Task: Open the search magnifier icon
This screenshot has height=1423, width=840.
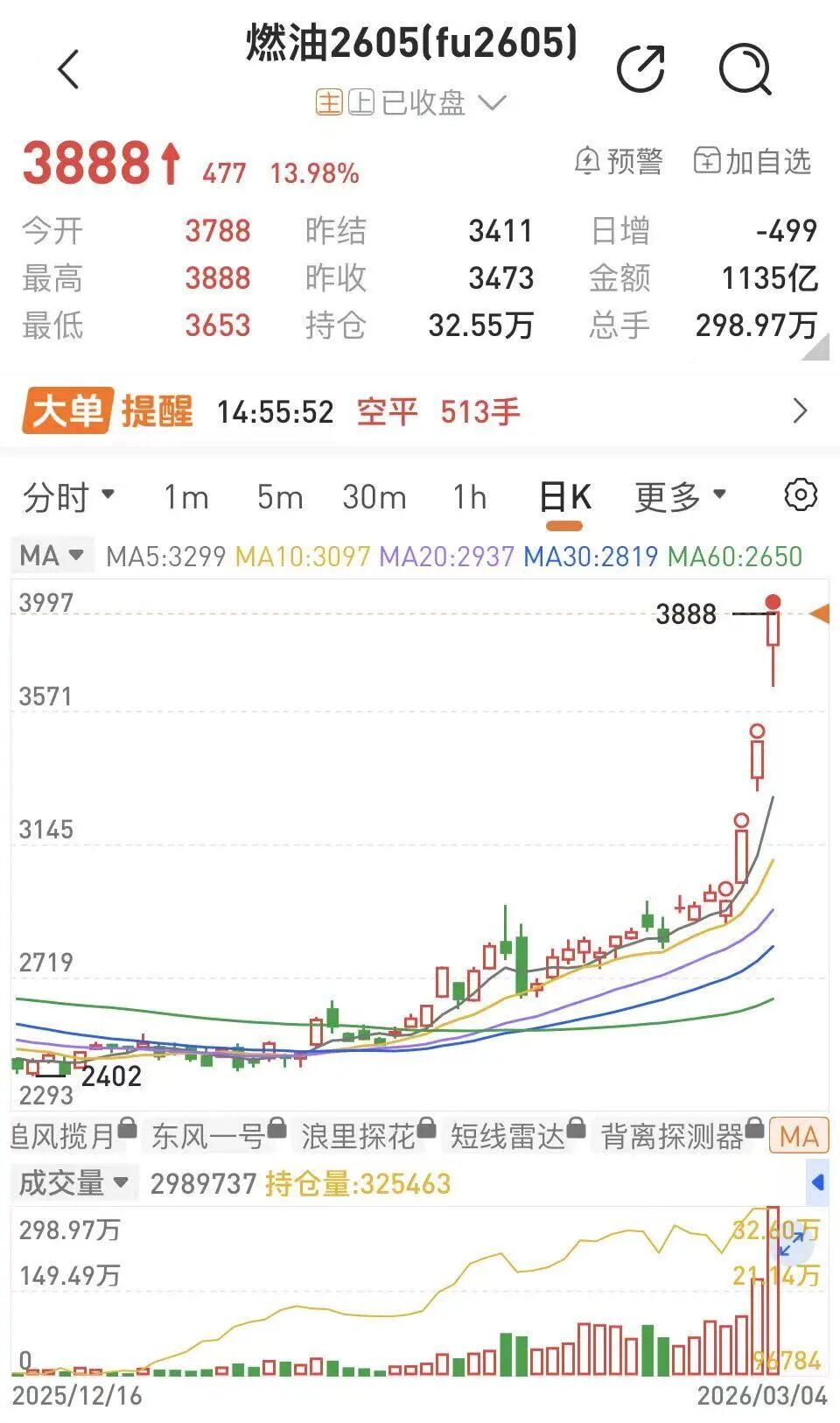Action: click(745, 68)
